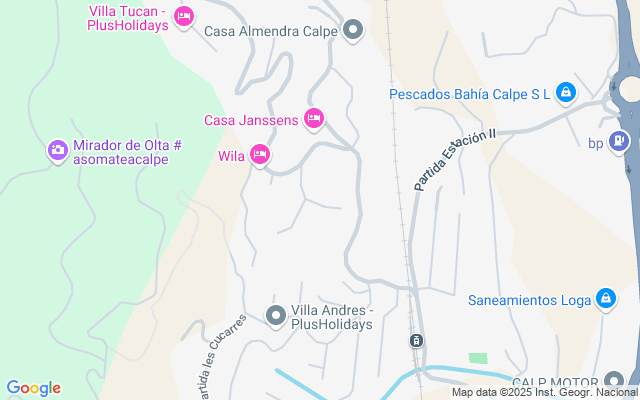
Task: Tap the train station icon
Action: pos(415,341)
